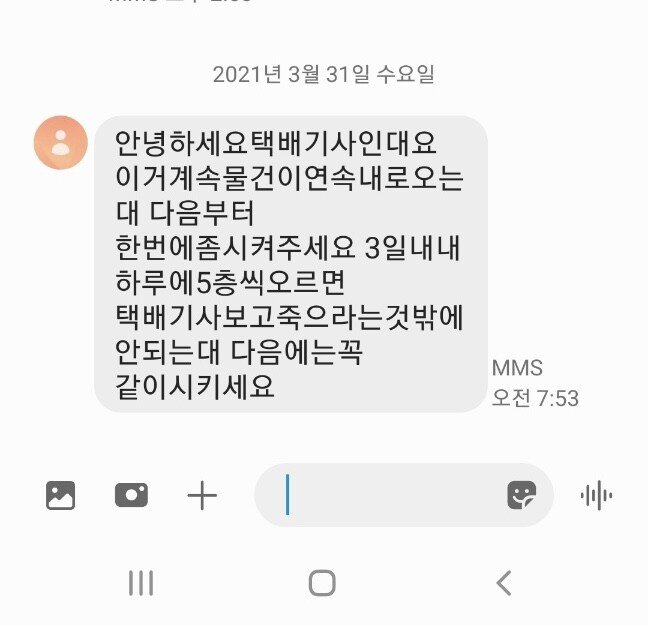Go back with the navigation bar arrow
648x625 pixels.
point(504,583)
